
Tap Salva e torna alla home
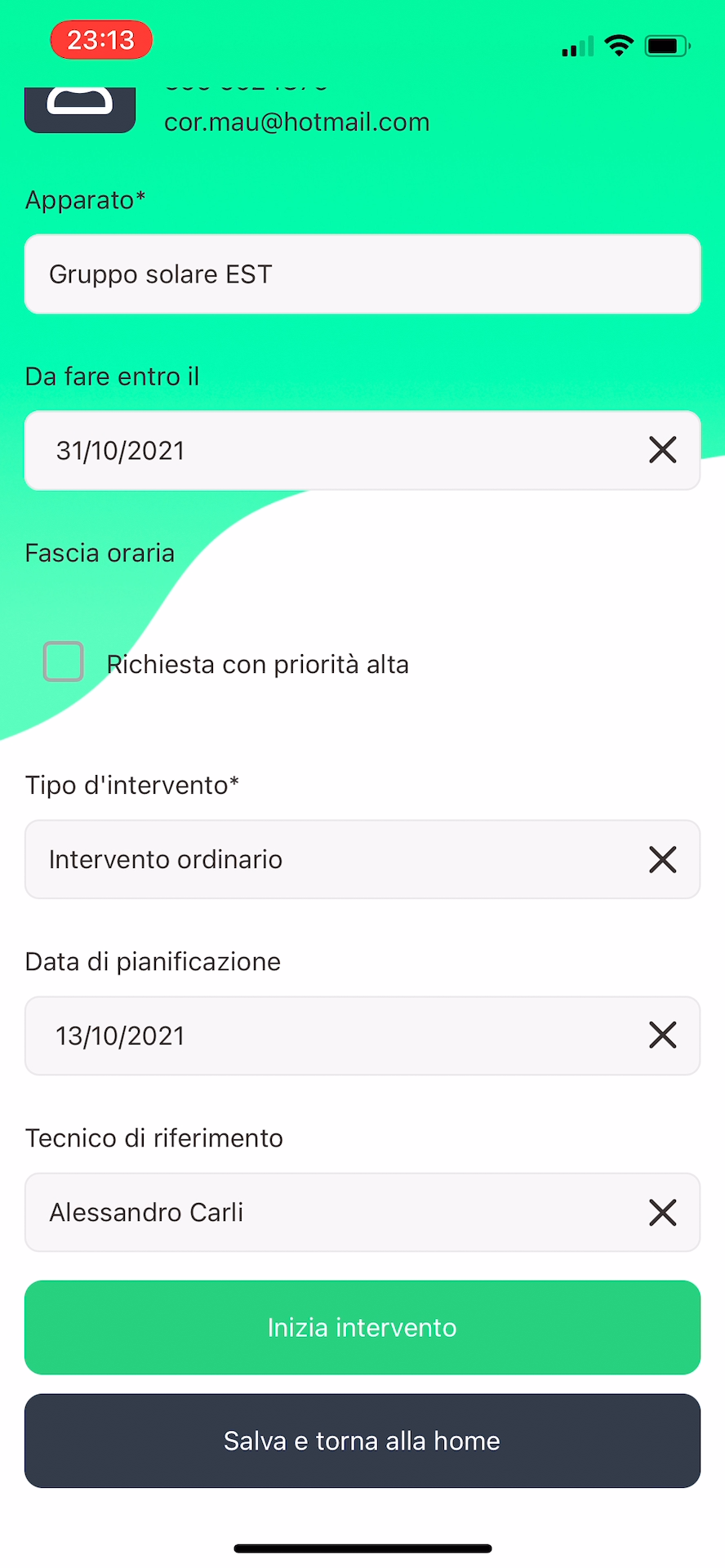pos(362,1441)
